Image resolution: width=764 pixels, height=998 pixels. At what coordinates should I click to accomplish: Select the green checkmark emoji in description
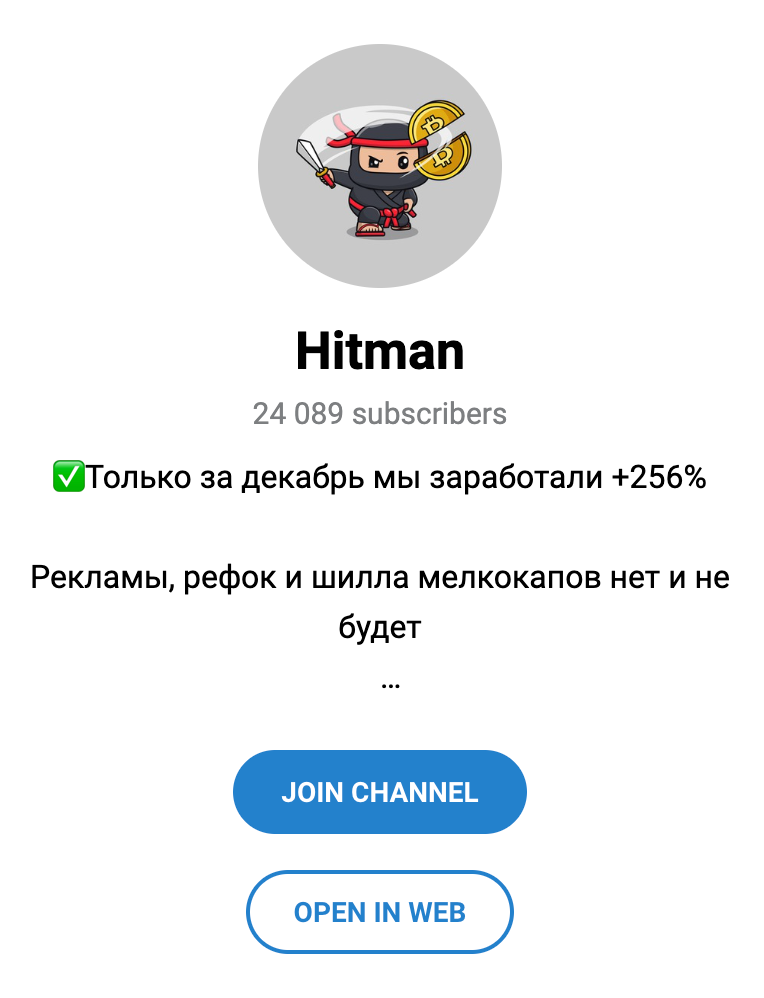click(66, 476)
